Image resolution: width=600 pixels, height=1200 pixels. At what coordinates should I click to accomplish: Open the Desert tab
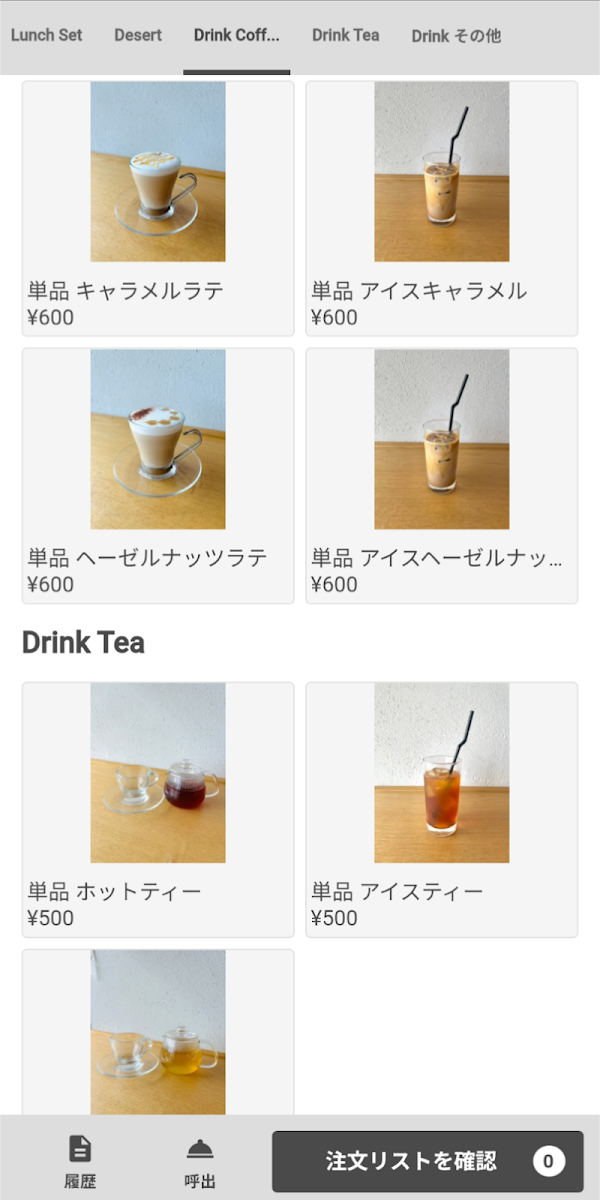[138, 35]
